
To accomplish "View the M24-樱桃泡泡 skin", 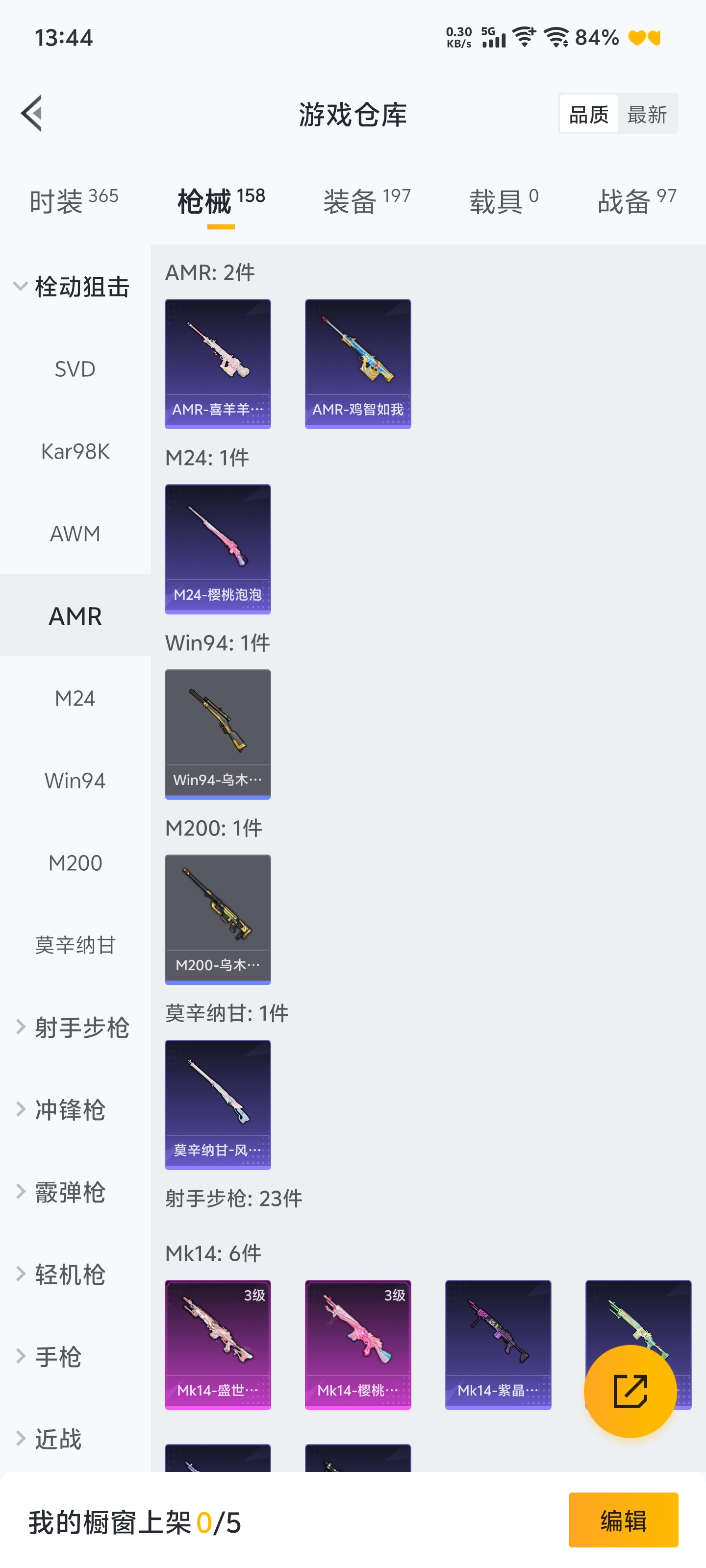I will [x=218, y=548].
